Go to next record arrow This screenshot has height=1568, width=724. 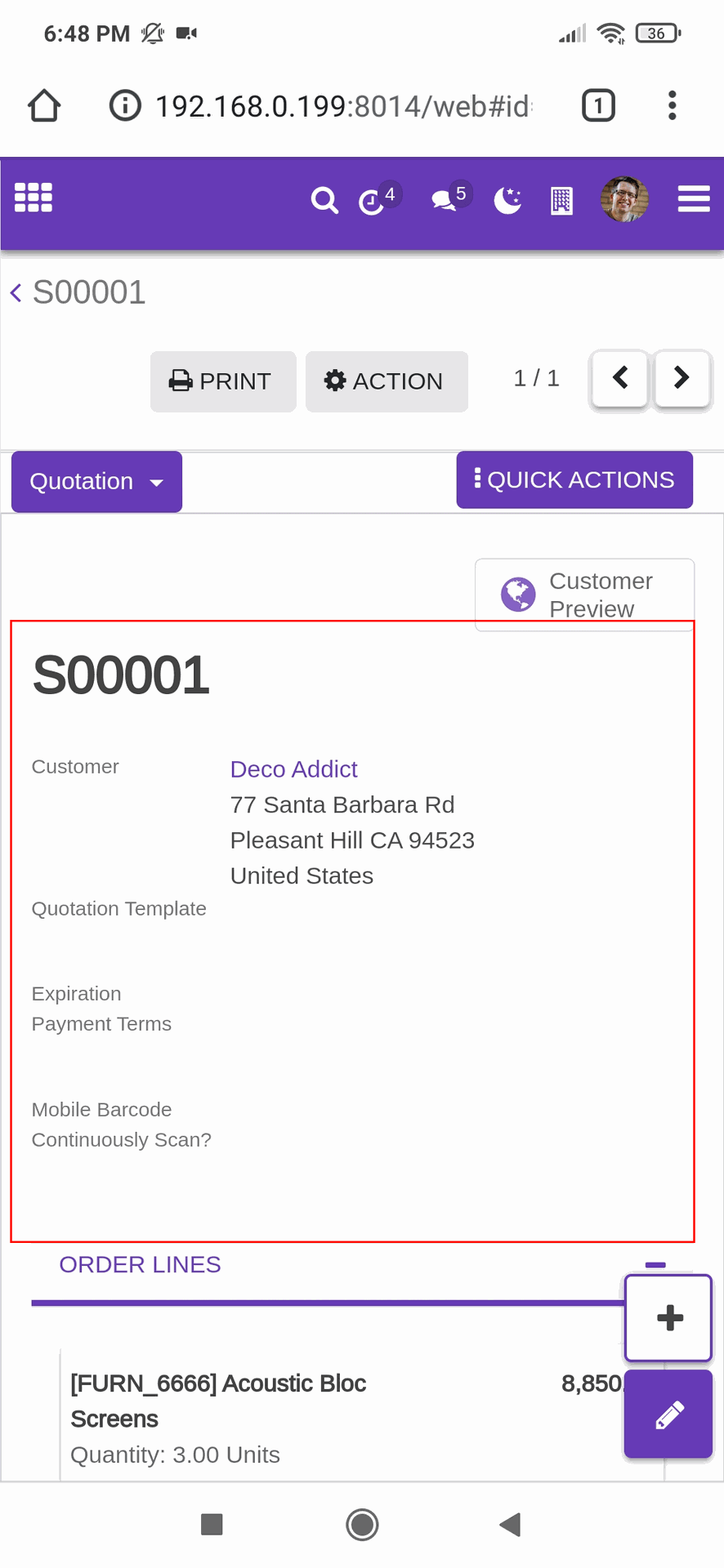click(x=682, y=378)
